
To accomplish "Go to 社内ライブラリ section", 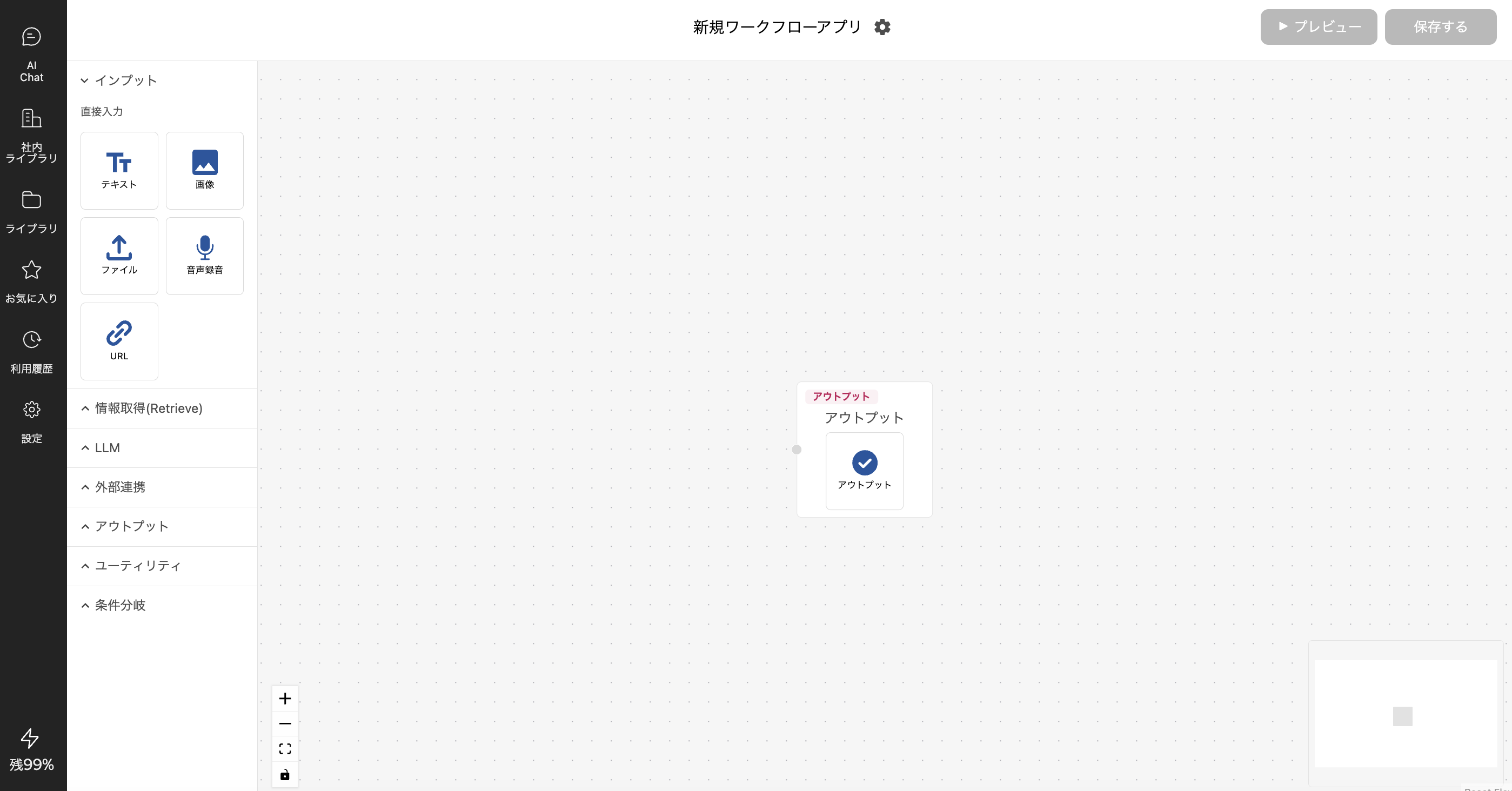I will click(x=32, y=136).
